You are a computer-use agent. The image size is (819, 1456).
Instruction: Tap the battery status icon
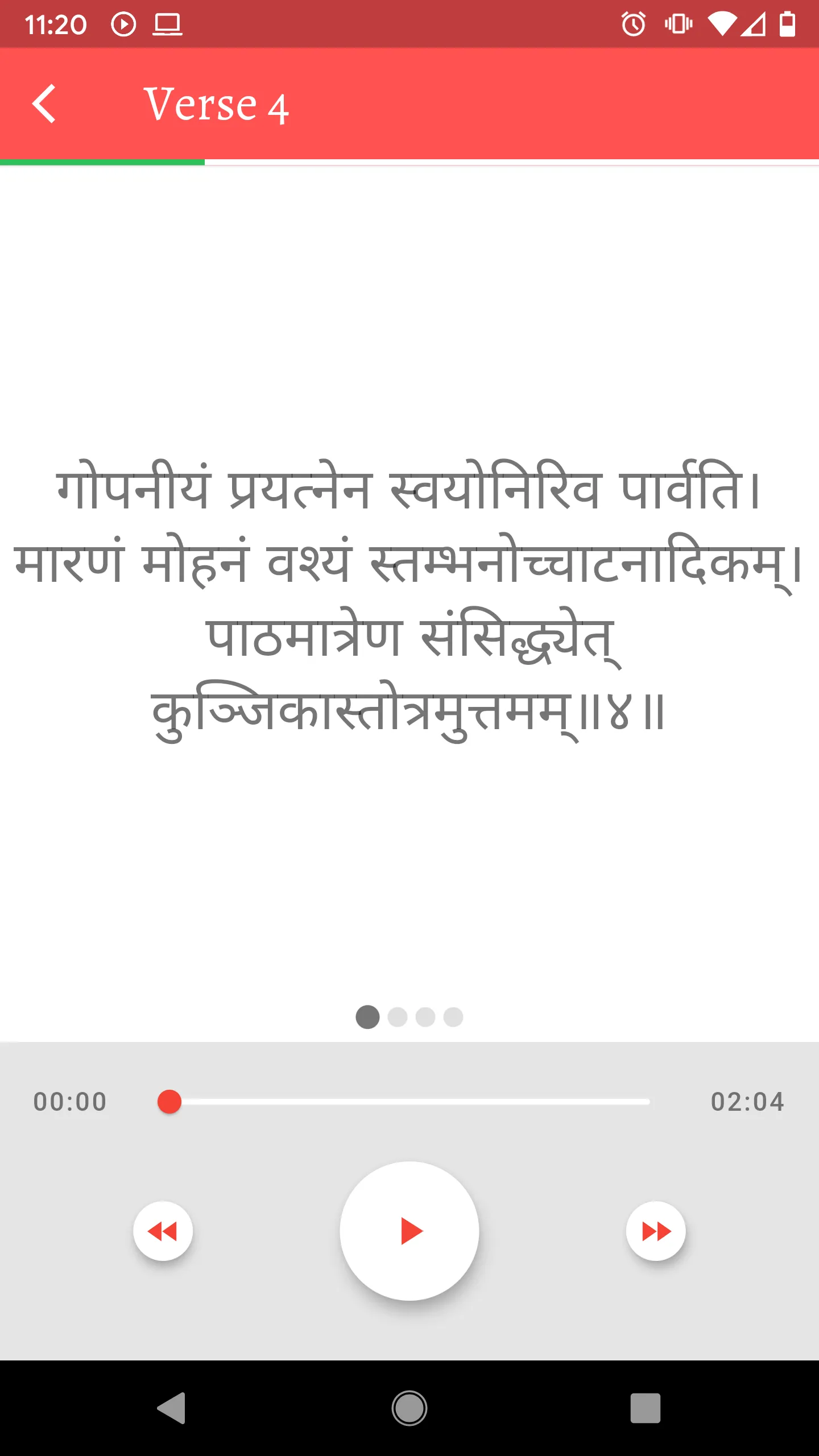pyautogui.click(x=787, y=24)
